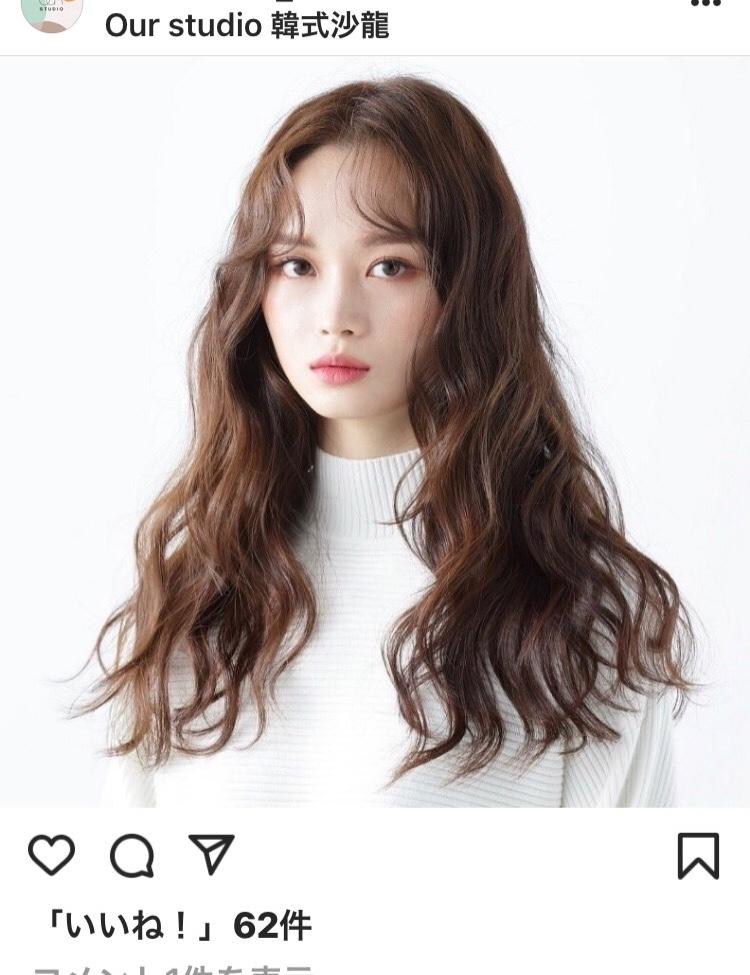Bookmark this hairstyle post
The width and height of the screenshot is (750, 975).
point(698,856)
